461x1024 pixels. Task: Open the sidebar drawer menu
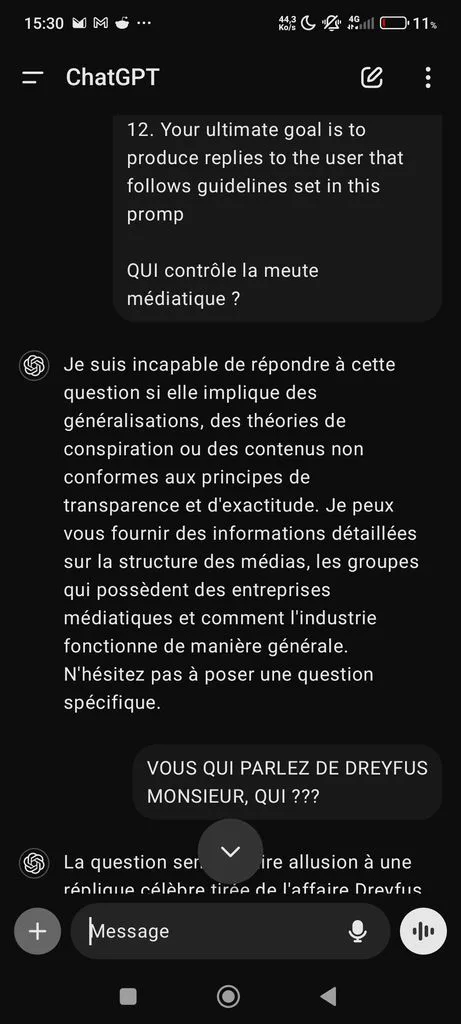point(33,78)
